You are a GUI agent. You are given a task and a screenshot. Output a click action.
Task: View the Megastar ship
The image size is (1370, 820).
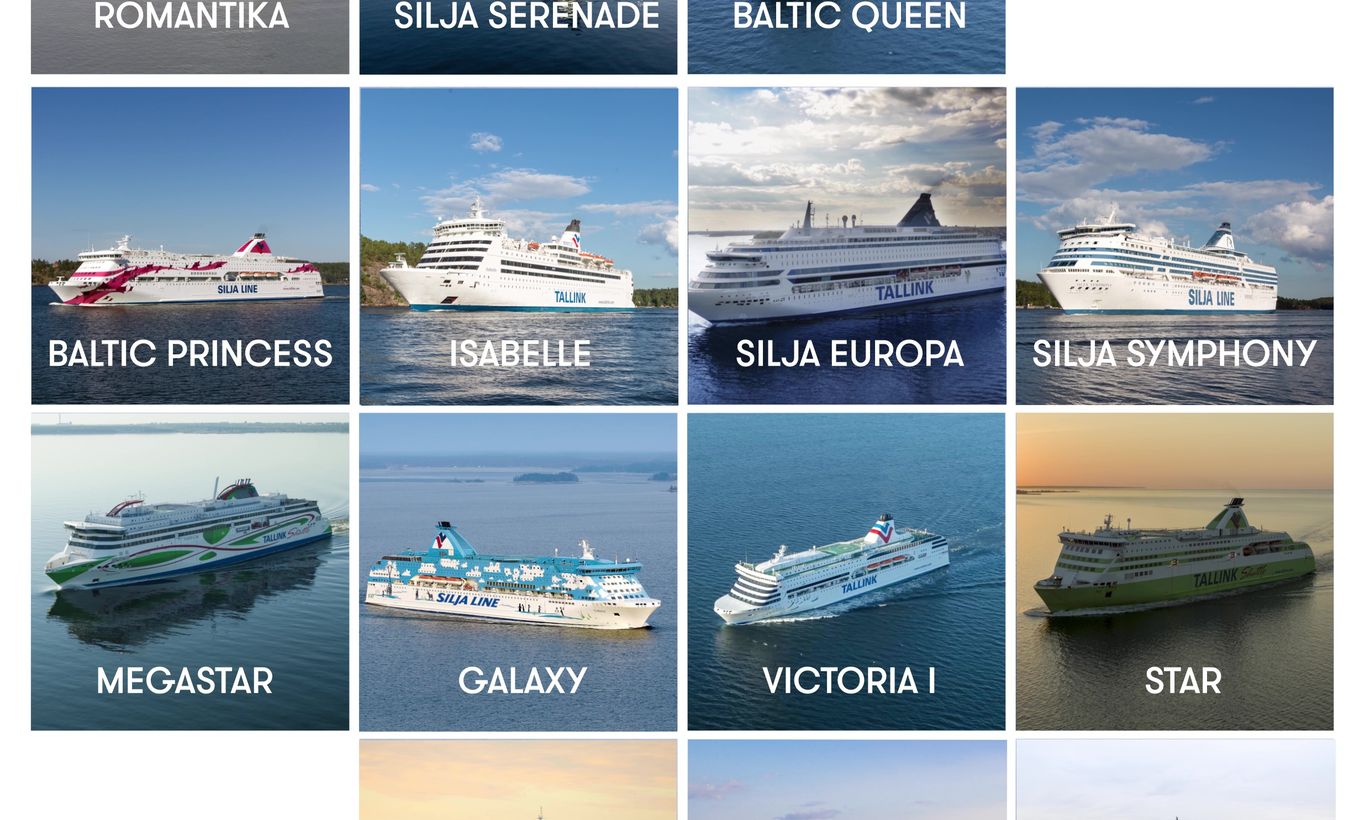point(190,572)
